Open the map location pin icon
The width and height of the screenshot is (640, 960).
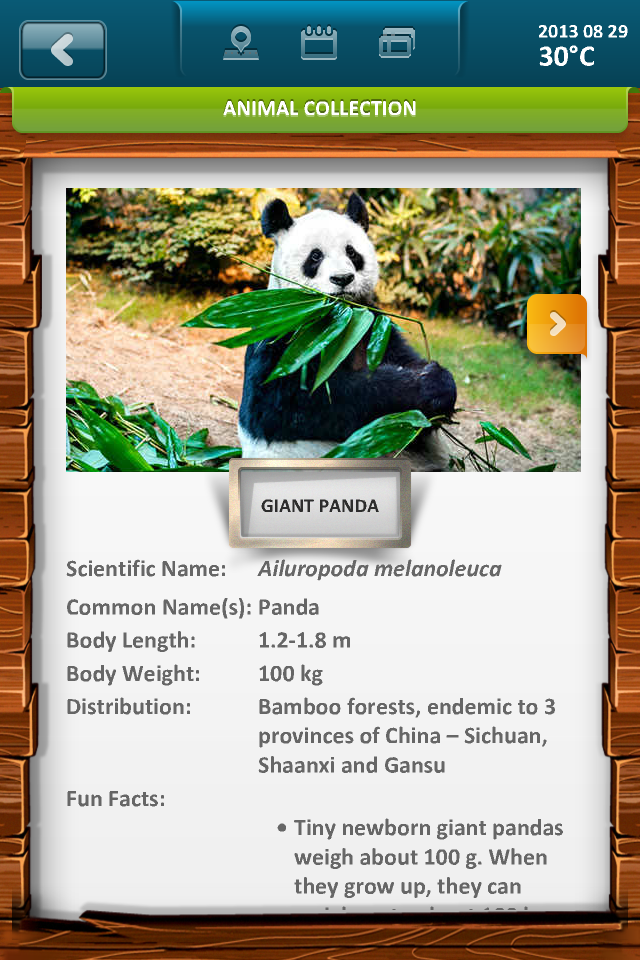[x=240, y=44]
